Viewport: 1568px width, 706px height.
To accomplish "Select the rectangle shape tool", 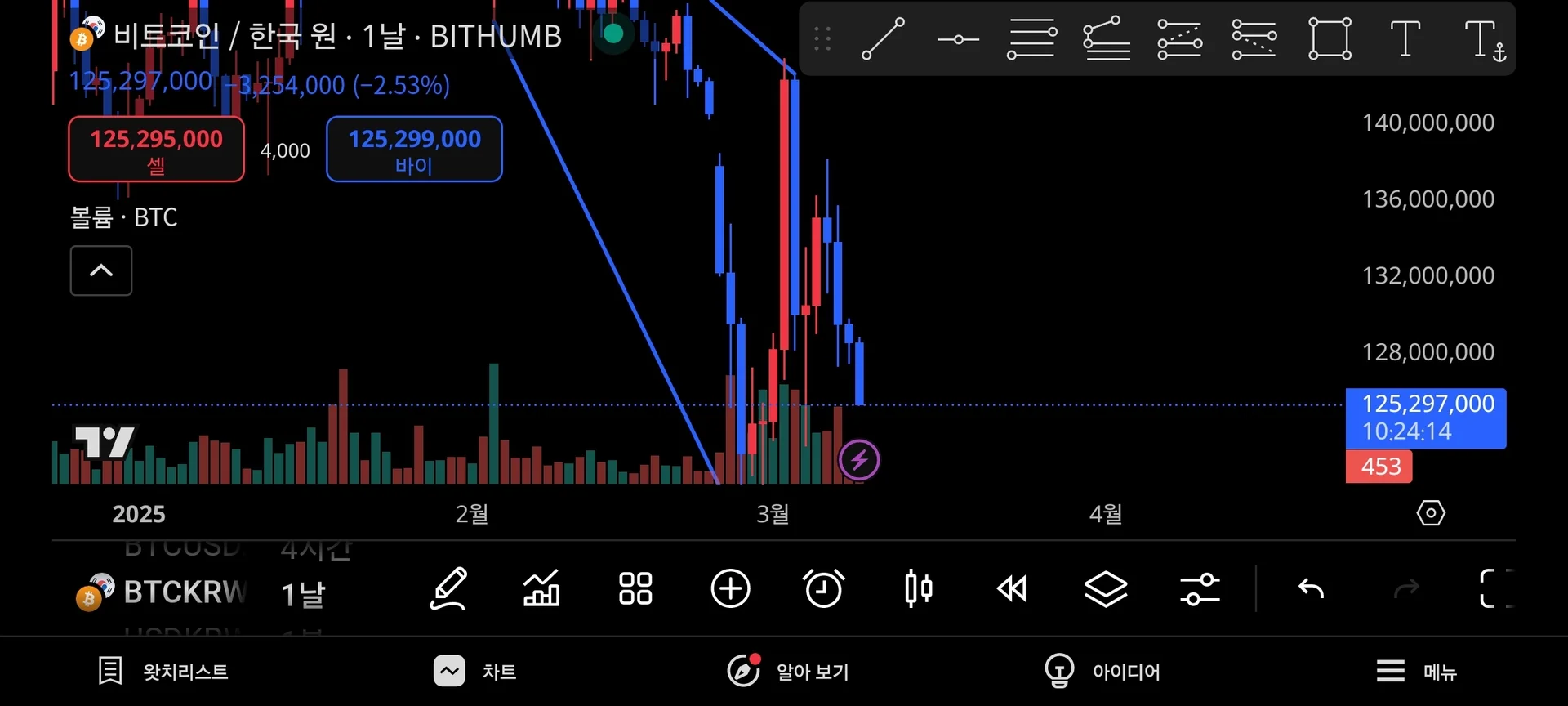I will pyautogui.click(x=1330, y=39).
